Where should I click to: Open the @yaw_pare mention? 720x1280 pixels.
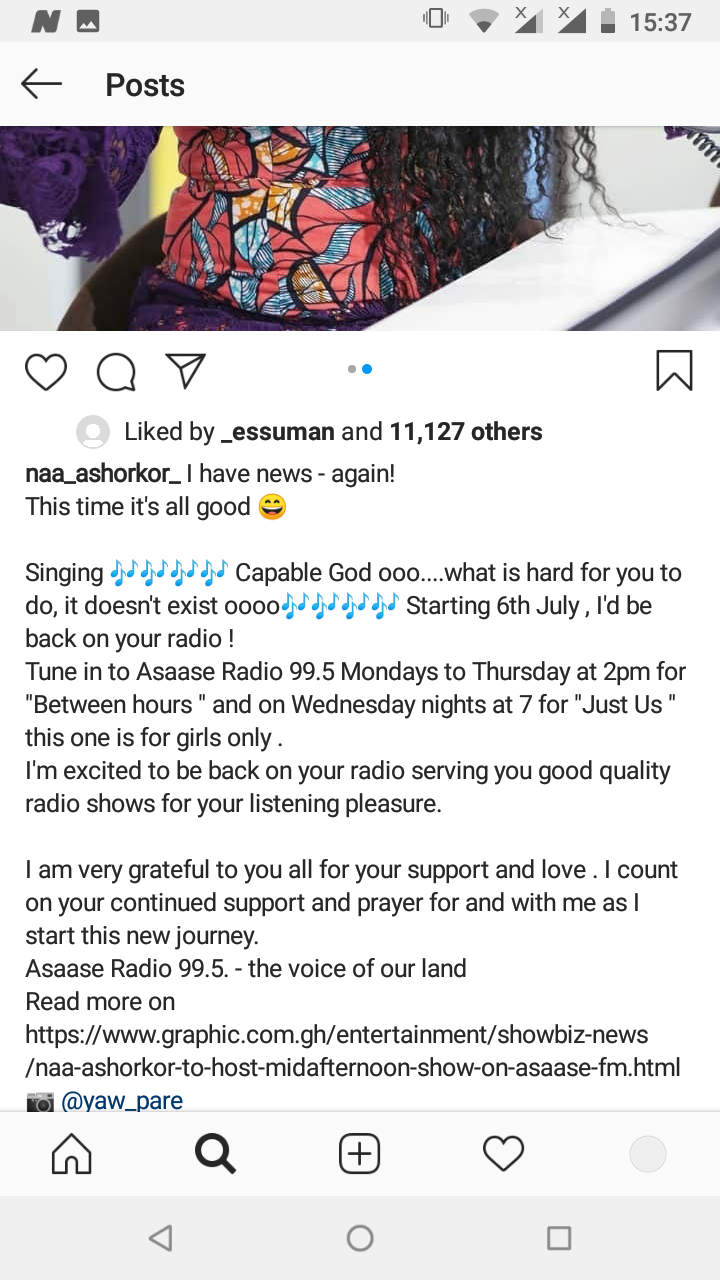pyautogui.click(x=122, y=1101)
